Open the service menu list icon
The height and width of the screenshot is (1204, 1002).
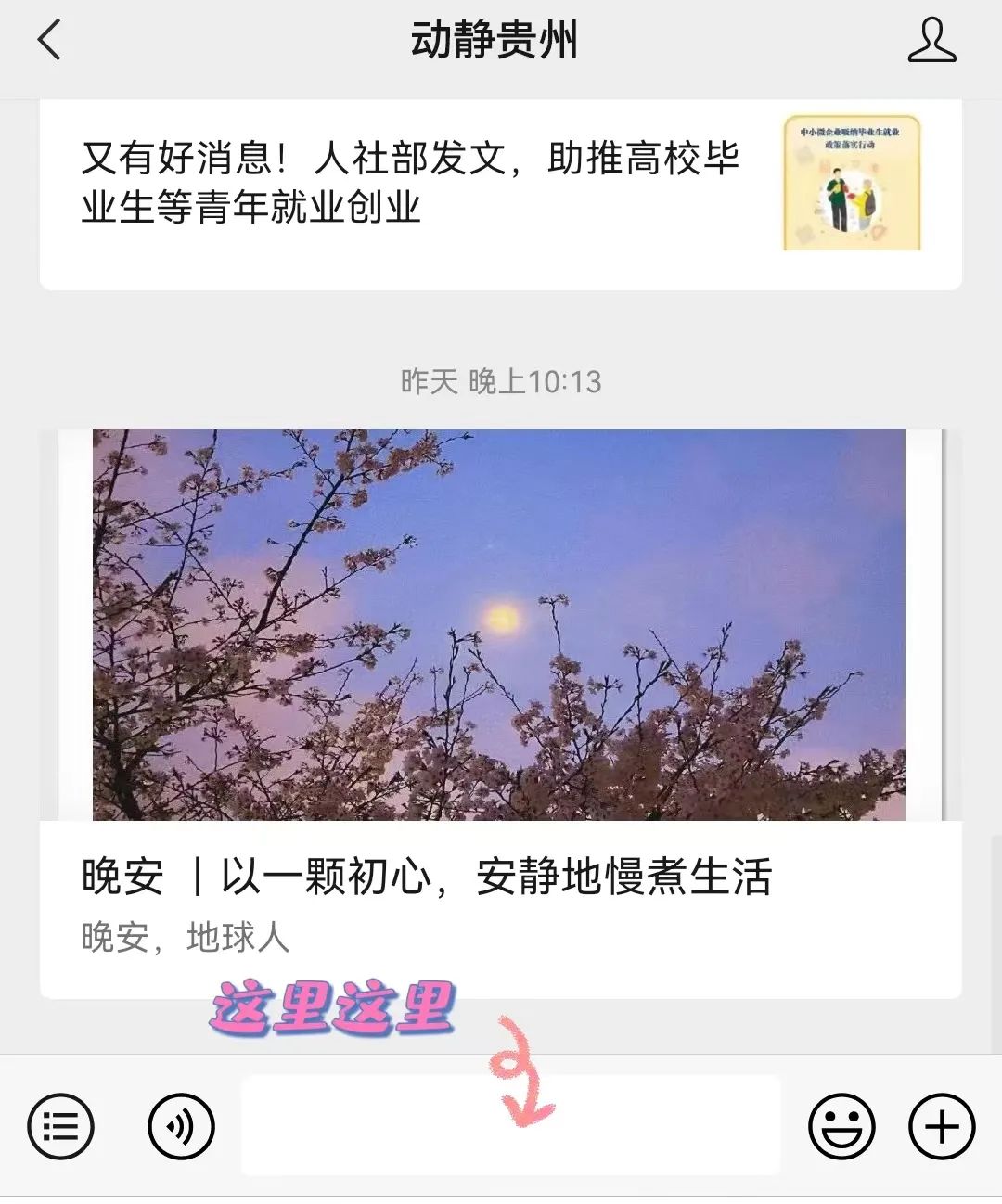coord(61,1127)
